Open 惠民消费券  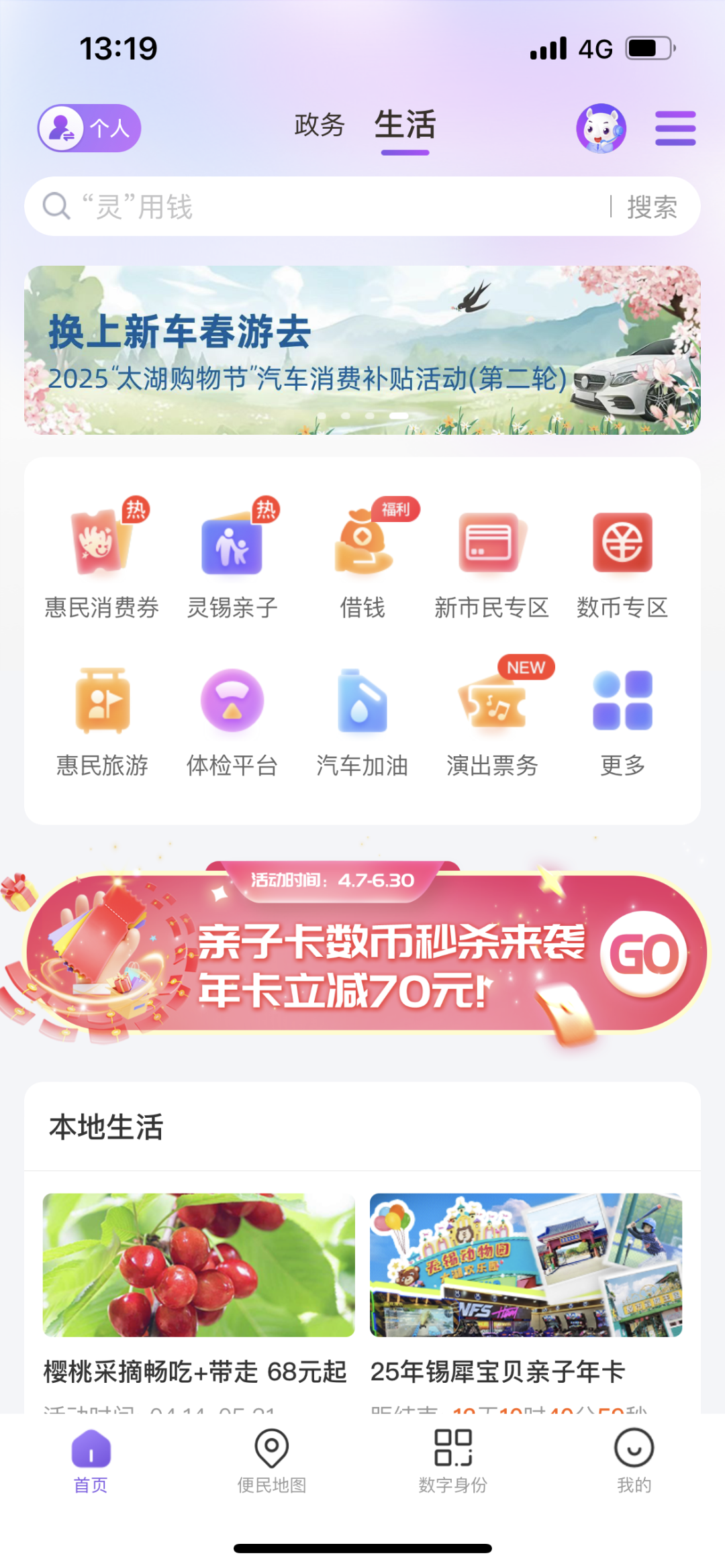click(x=101, y=559)
